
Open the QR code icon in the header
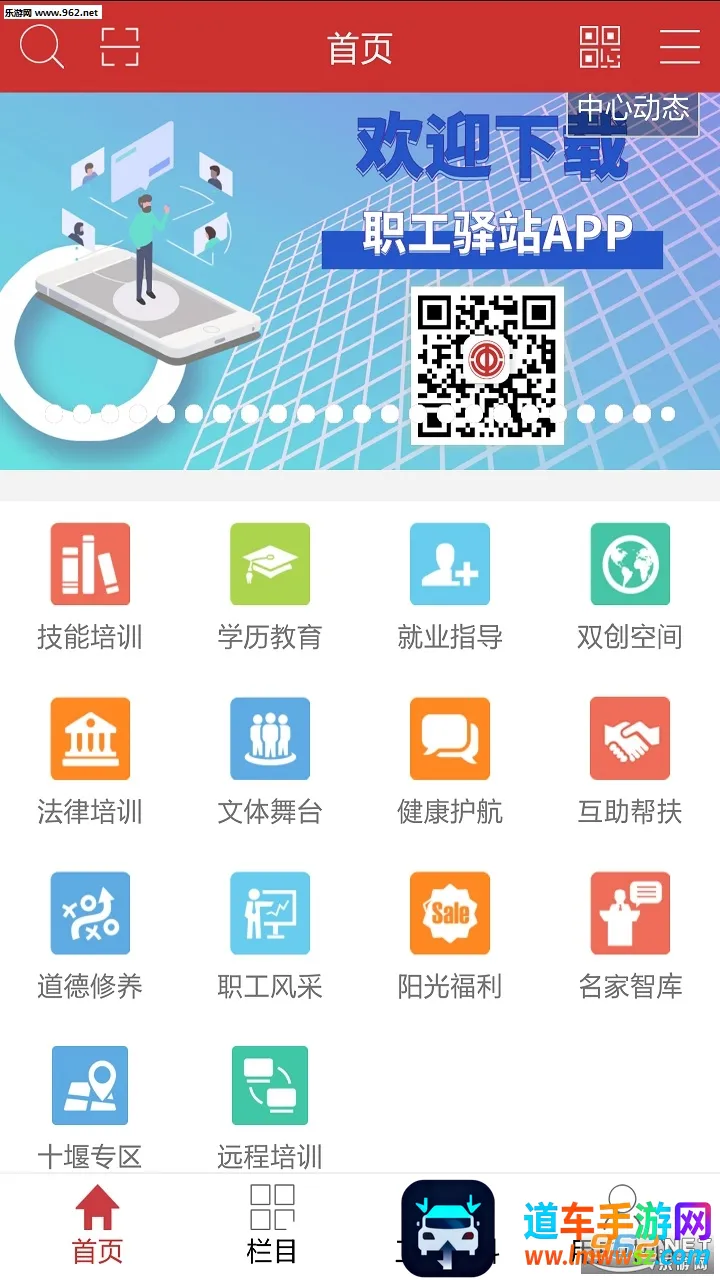click(600, 47)
